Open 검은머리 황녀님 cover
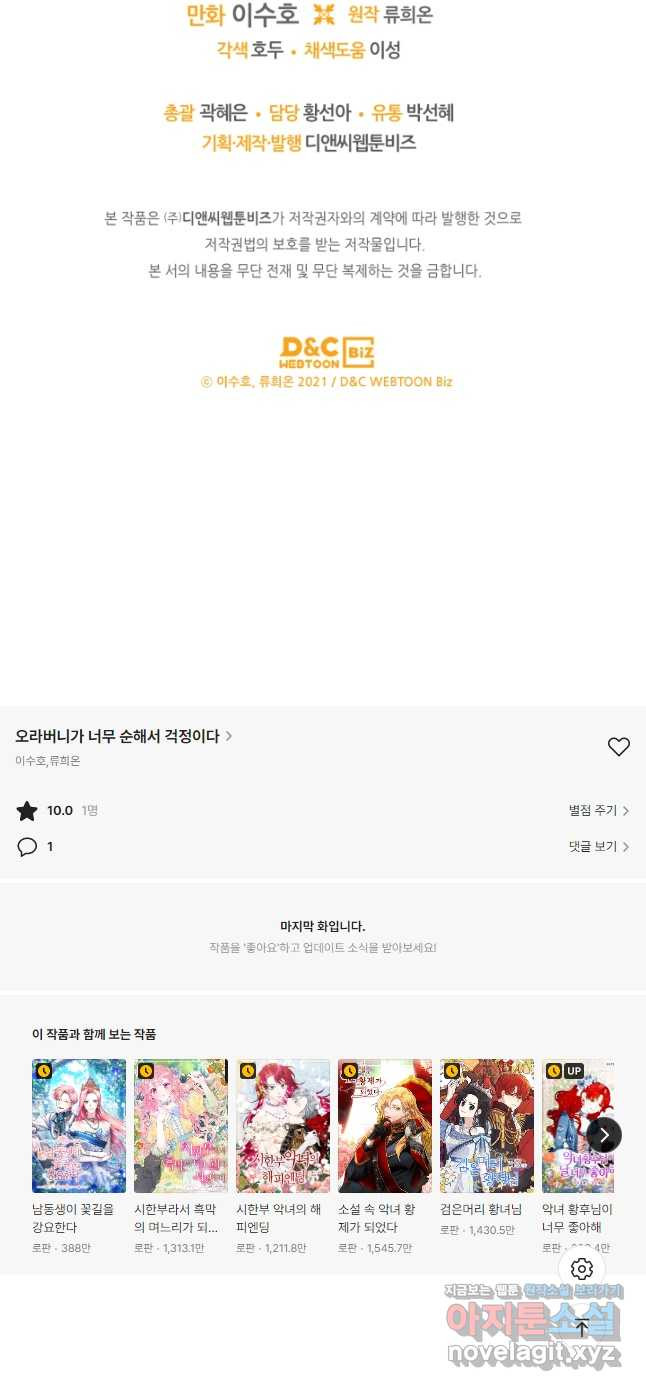Screen dimensions: 646x1391 (x=487, y=1126)
